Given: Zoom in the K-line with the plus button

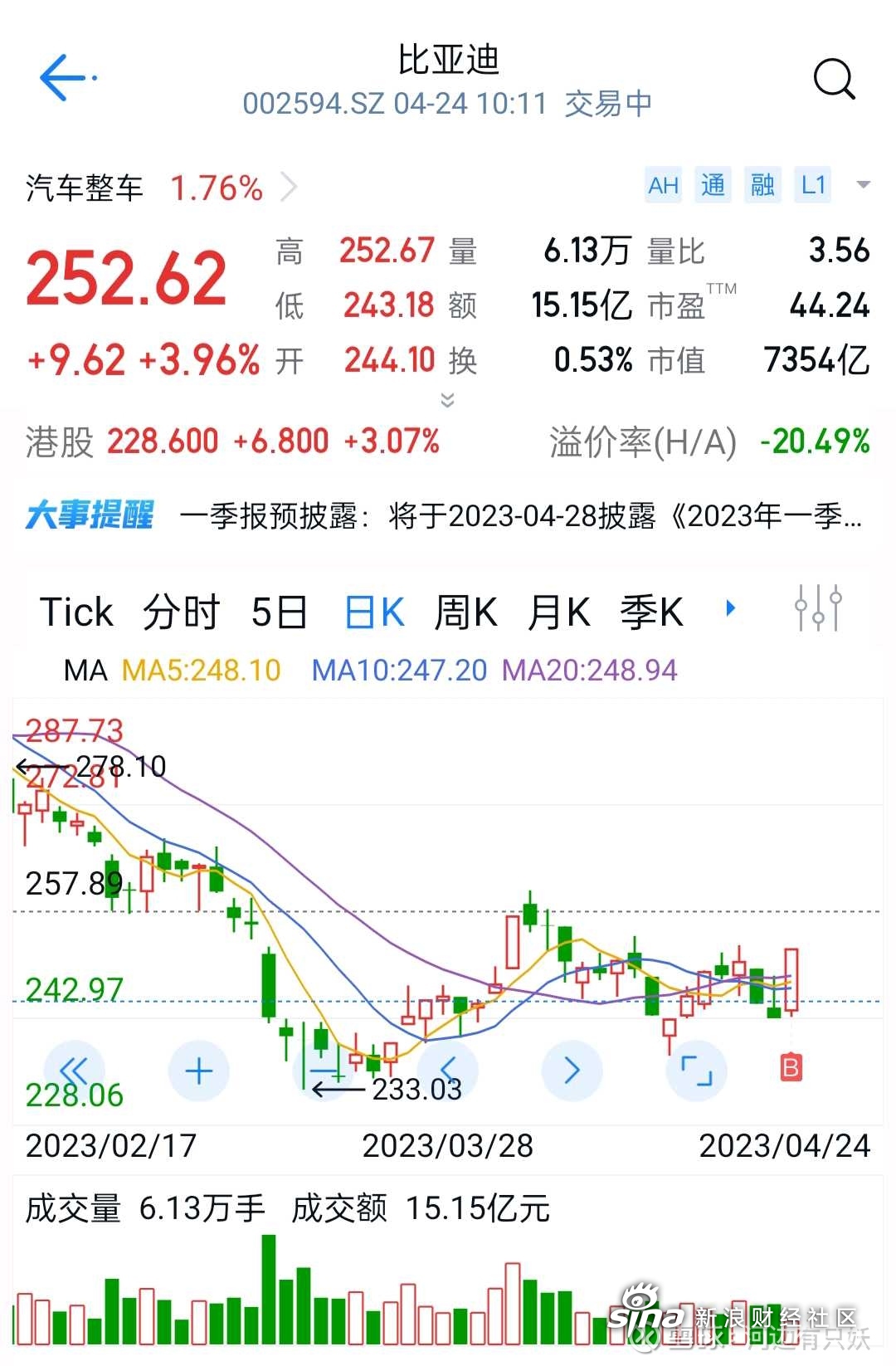Looking at the screenshot, I should coord(199,1071).
